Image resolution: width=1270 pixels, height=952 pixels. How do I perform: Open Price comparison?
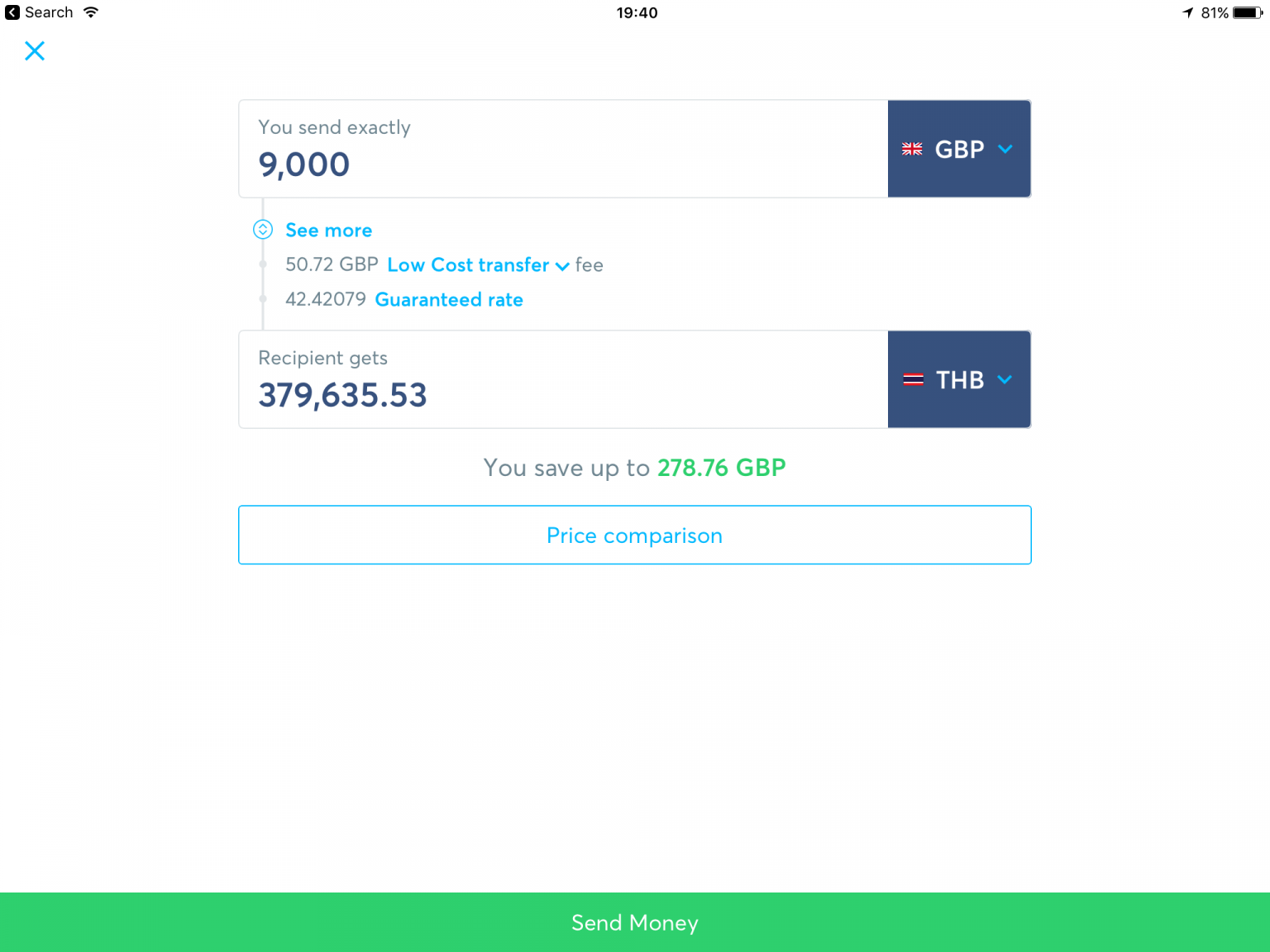click(x=634, y=535)
